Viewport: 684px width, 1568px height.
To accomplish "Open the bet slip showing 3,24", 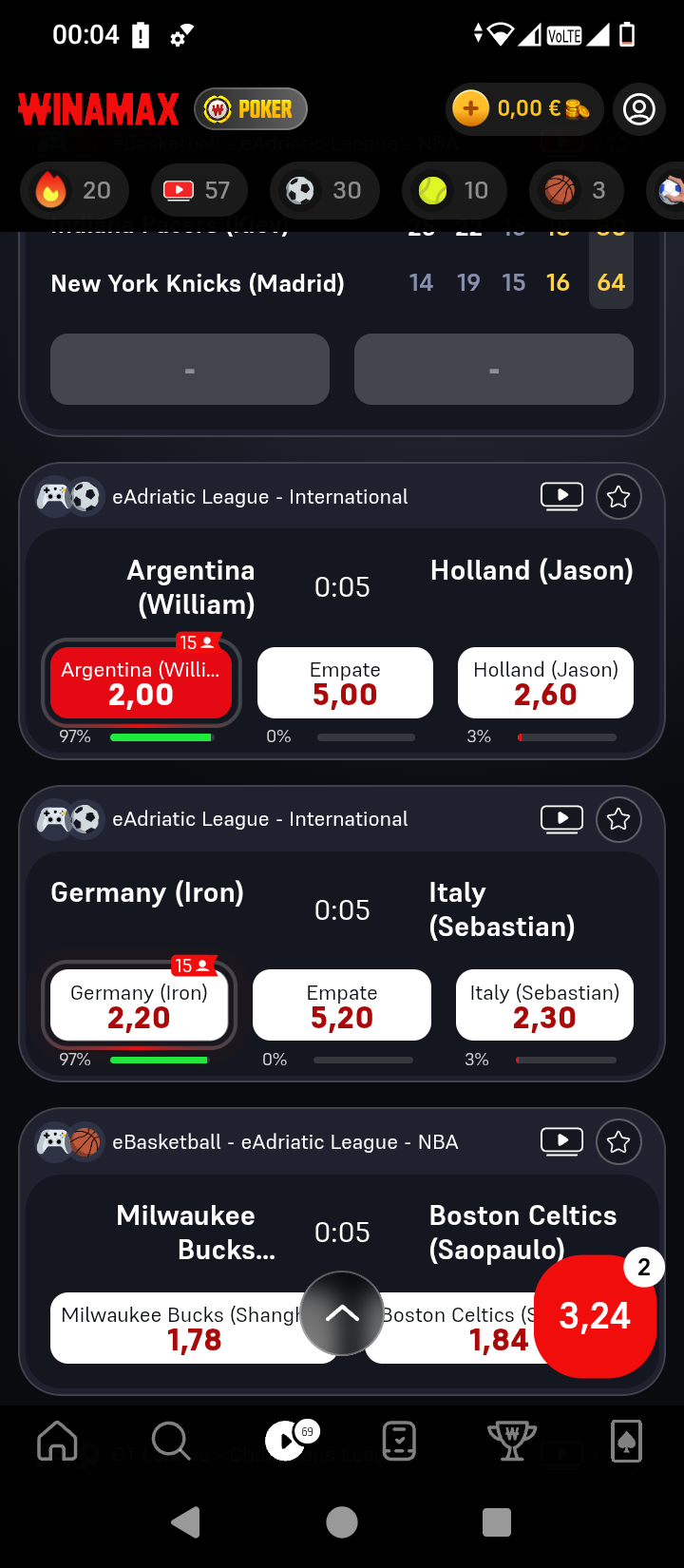I will tap(596, 1316).
